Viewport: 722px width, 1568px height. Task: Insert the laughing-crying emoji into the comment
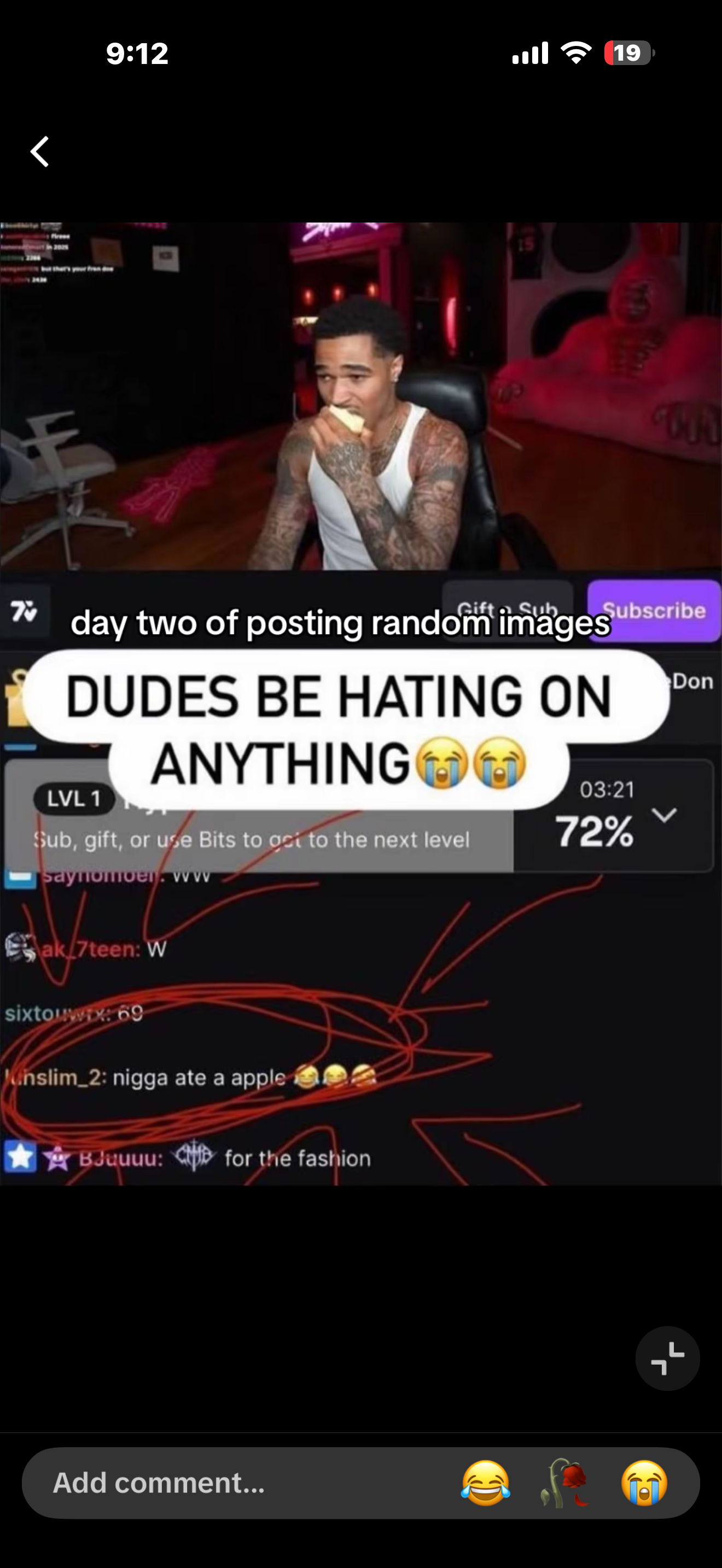tap(485, 1483)
